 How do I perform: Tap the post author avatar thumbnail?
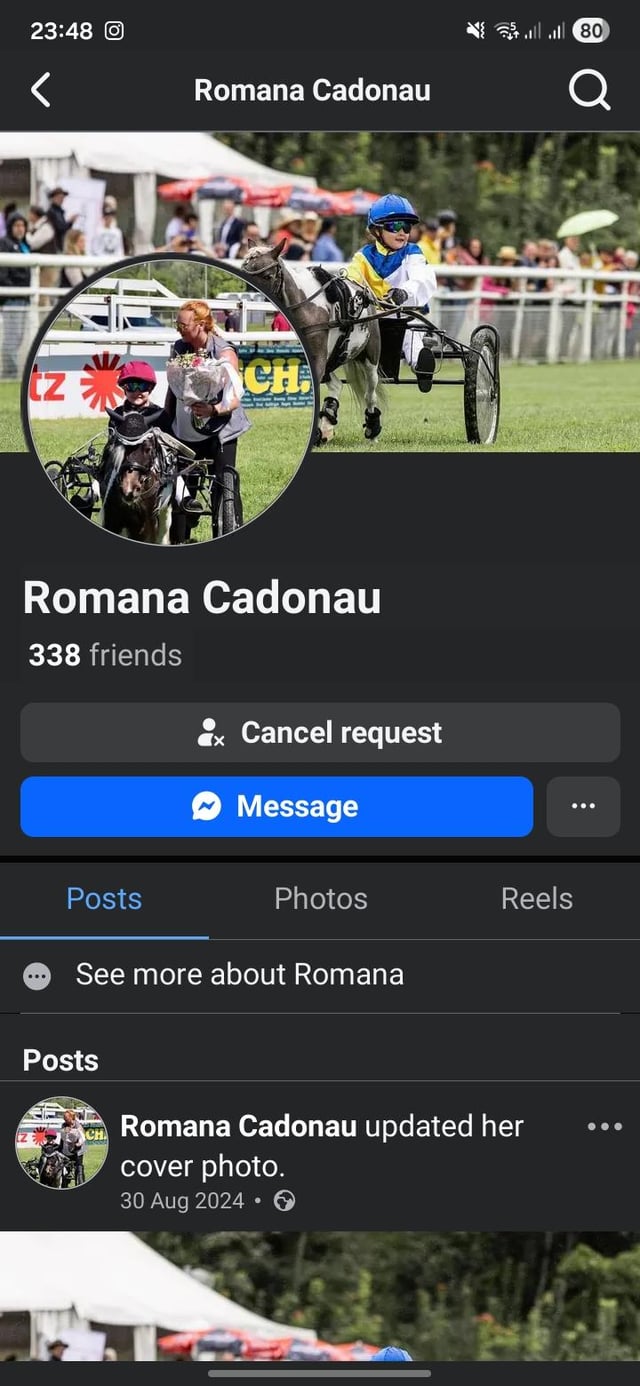pos(62,1143)
